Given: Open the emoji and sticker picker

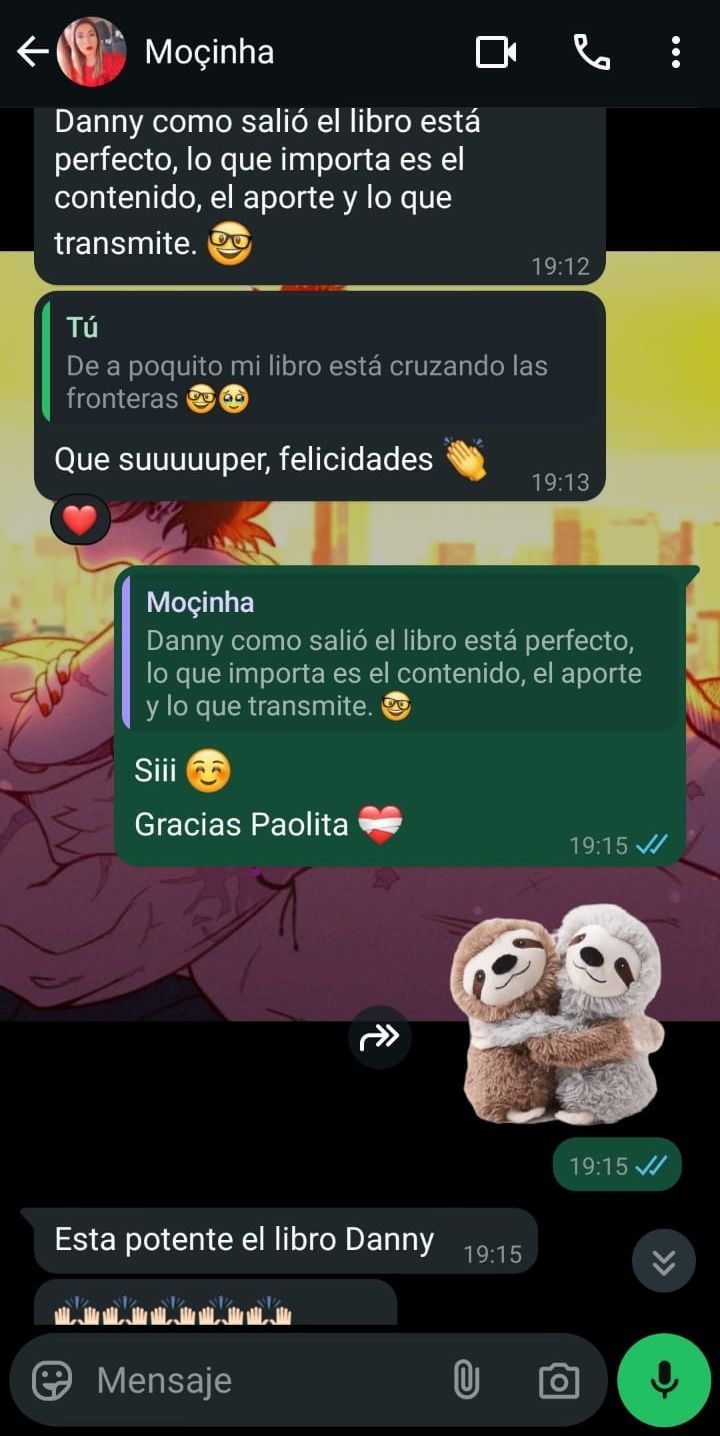Looking at the screenshot, I should coord(52,1381).
